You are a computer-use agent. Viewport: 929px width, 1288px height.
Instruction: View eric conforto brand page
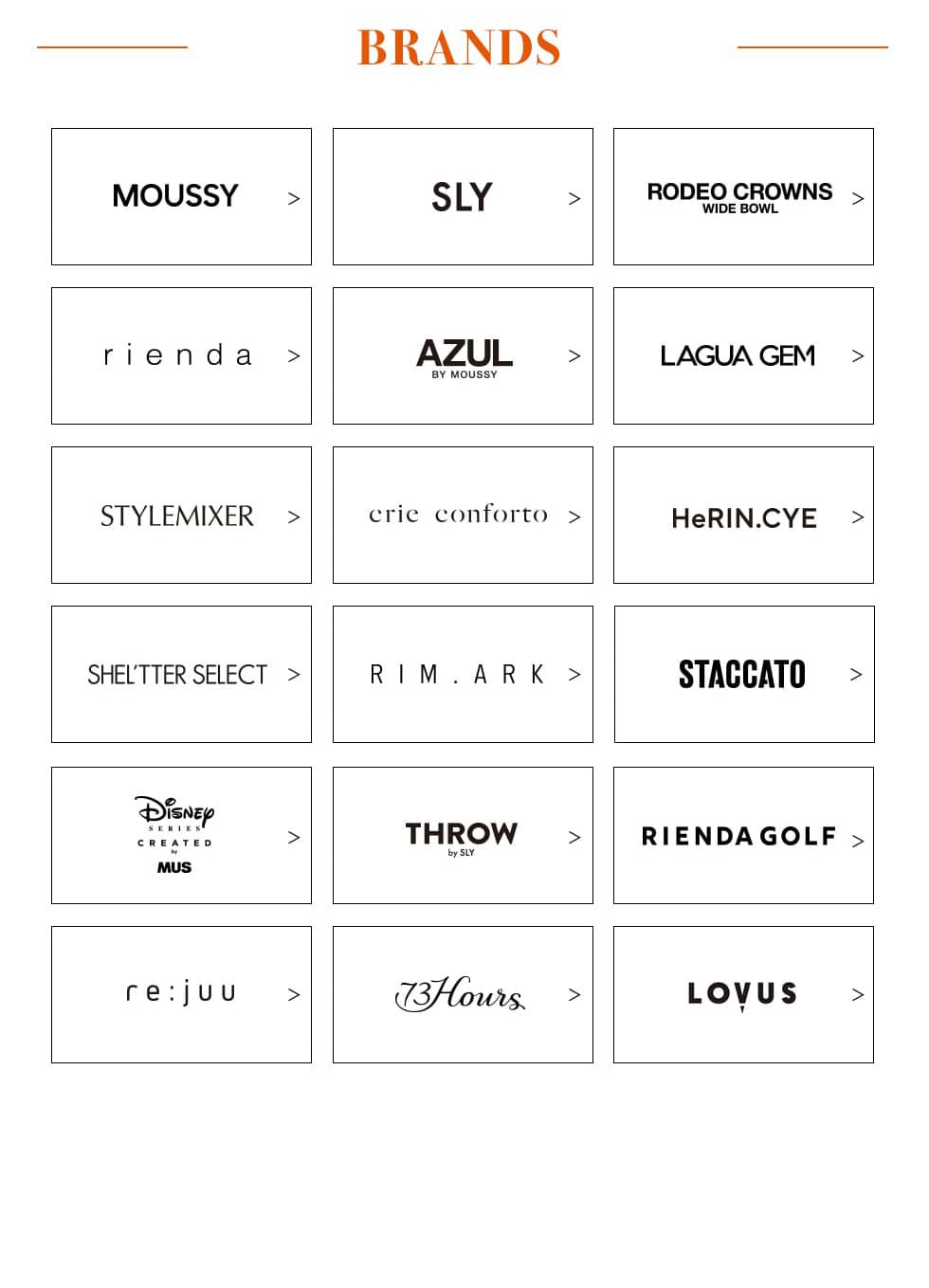pyautogui.click(x=463, y=515)
